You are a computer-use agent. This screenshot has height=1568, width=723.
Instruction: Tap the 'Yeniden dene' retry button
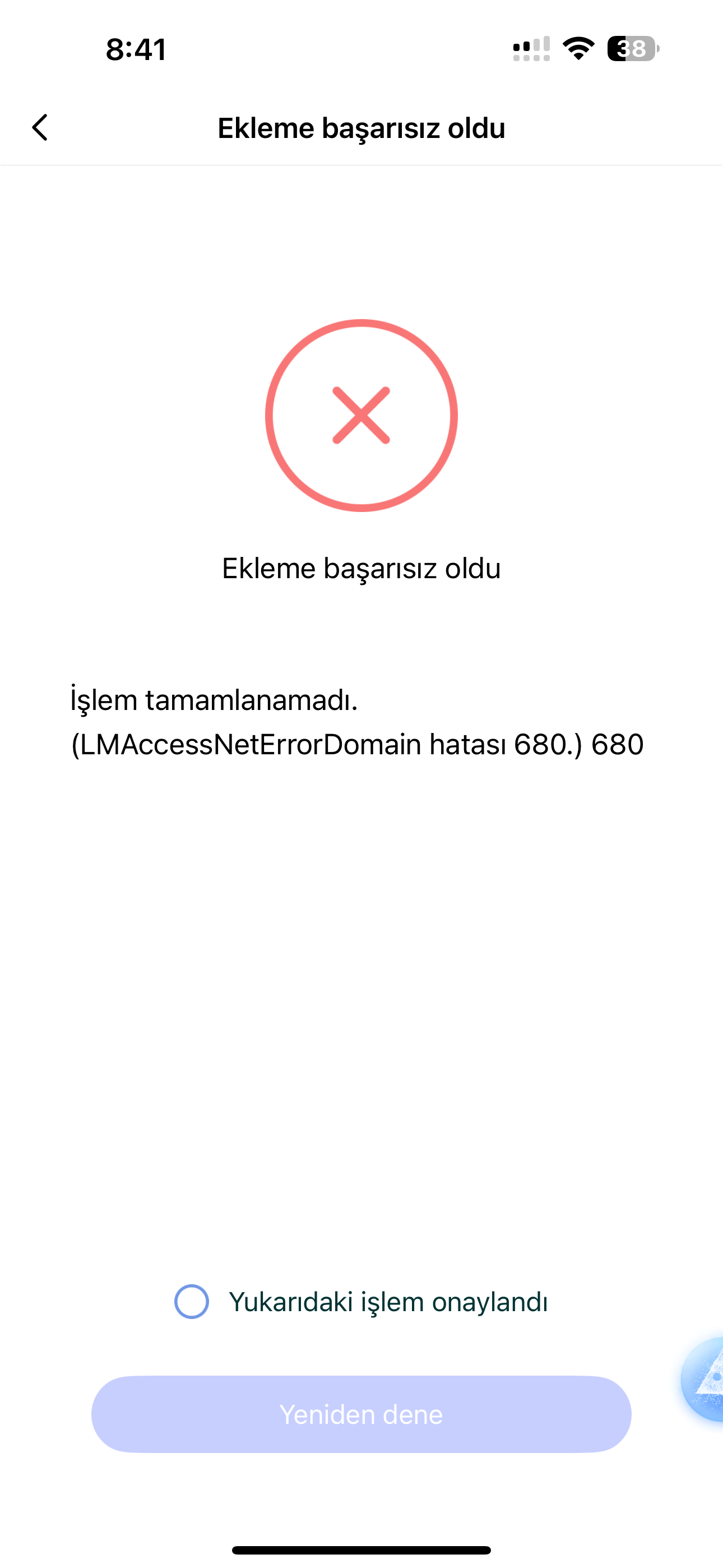(x=361, y=1414)
